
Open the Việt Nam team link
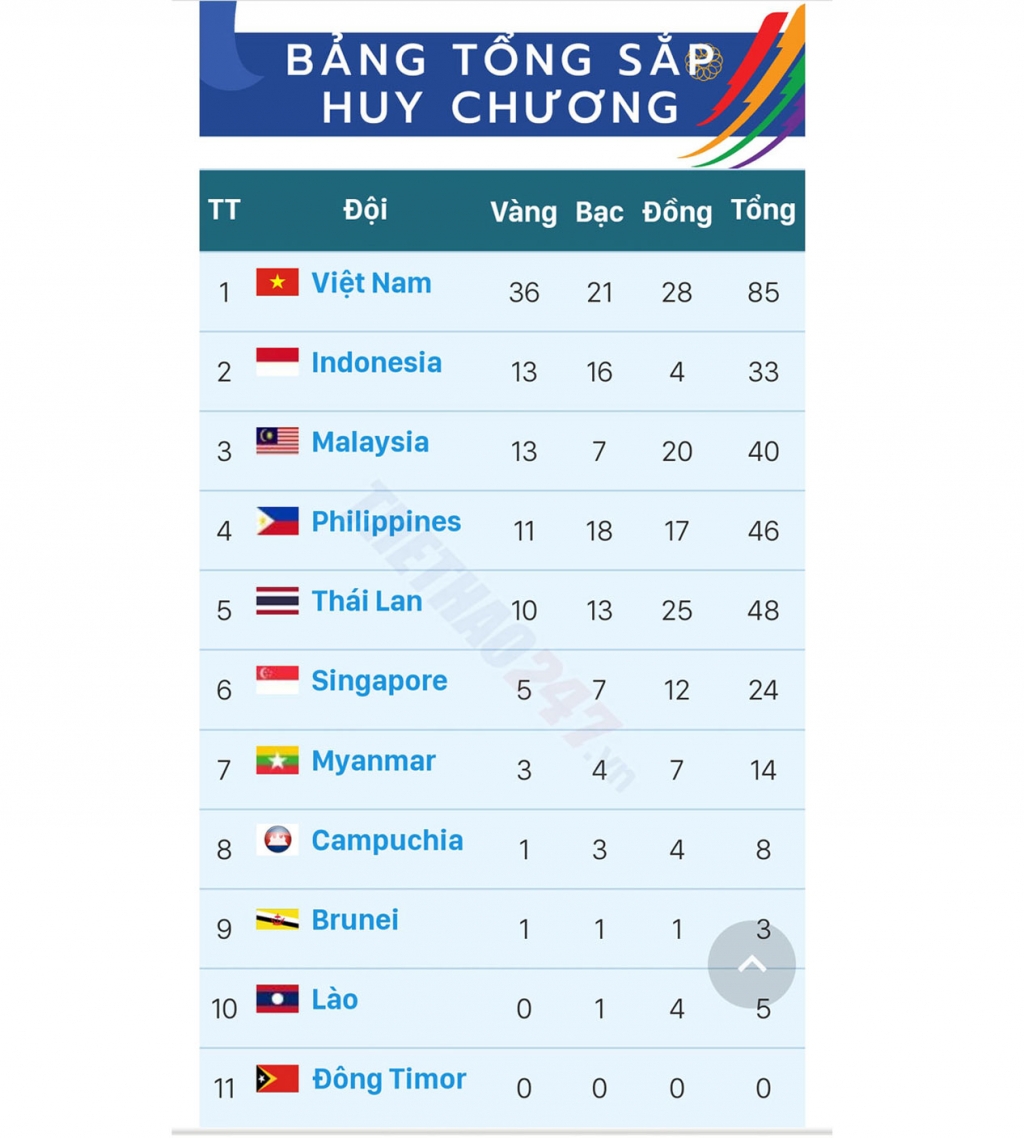point(371,283)
